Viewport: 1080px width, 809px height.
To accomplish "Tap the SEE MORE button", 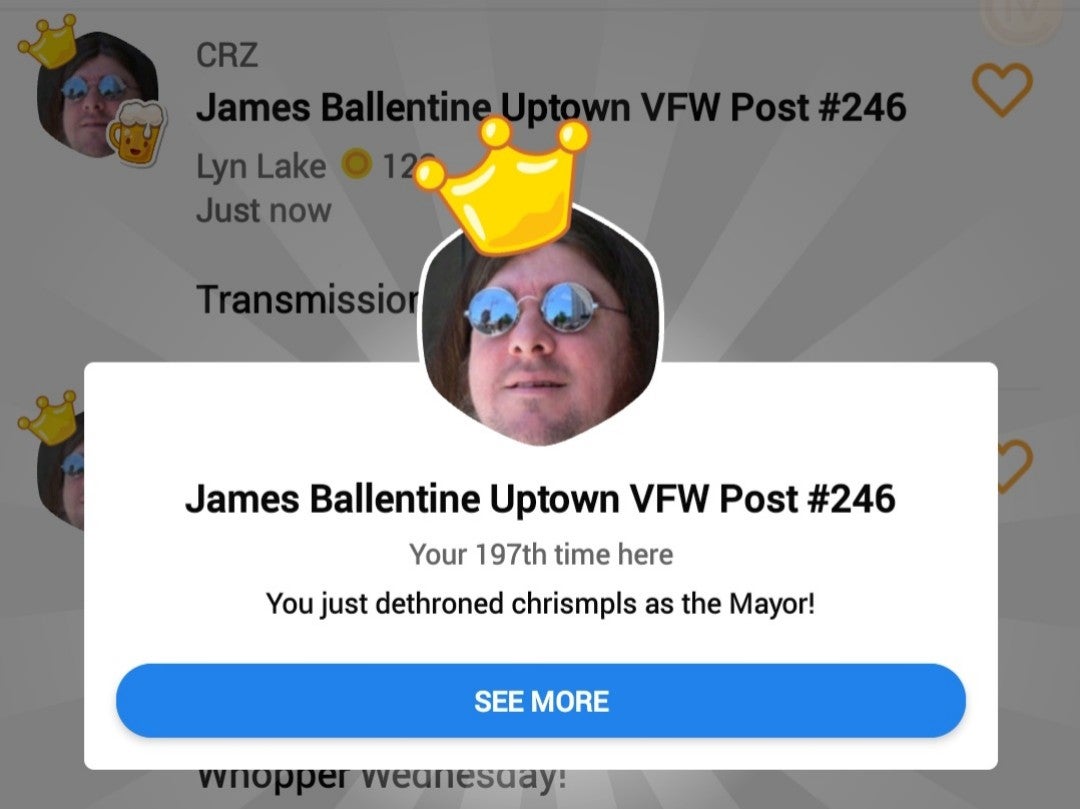I will tap(541, 701).
